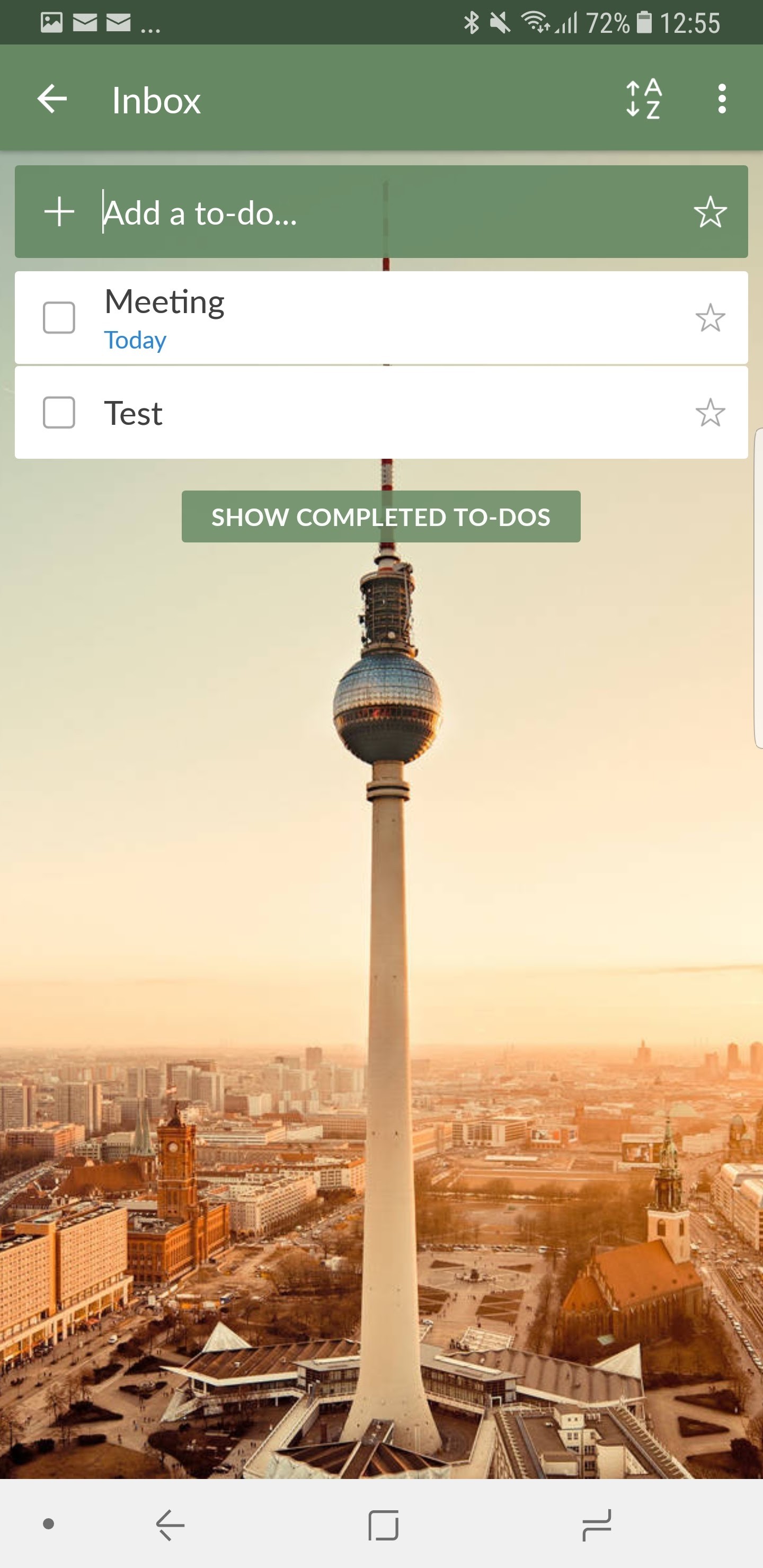Open the overflow menu
The image size is (763, 1568).
tap(722, 99)
